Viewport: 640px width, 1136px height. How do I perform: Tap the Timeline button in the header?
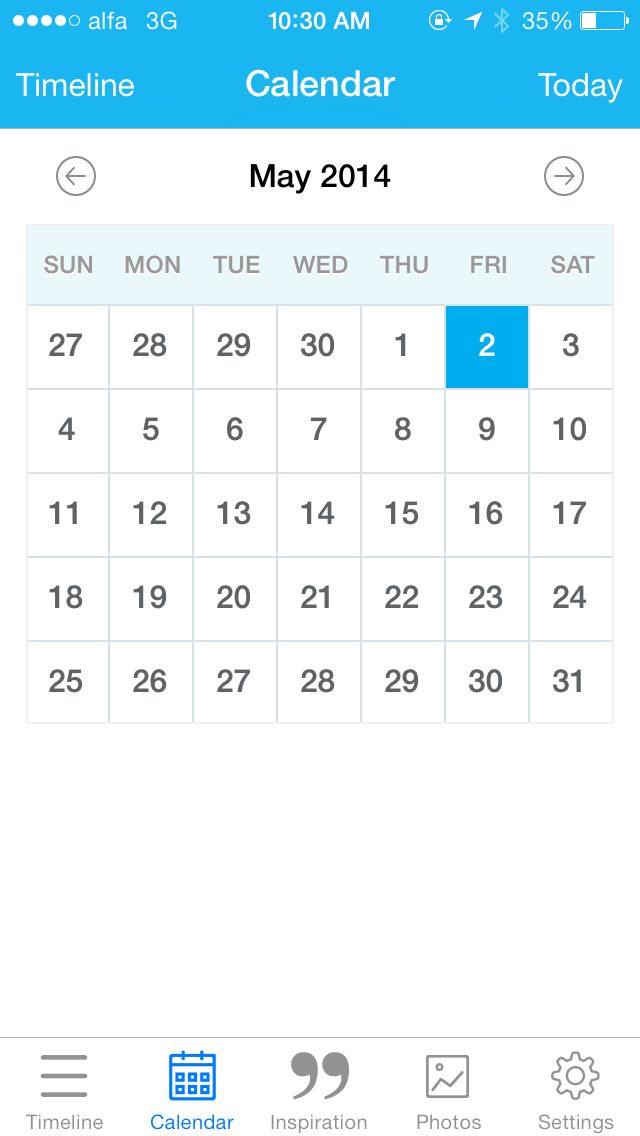75,85
